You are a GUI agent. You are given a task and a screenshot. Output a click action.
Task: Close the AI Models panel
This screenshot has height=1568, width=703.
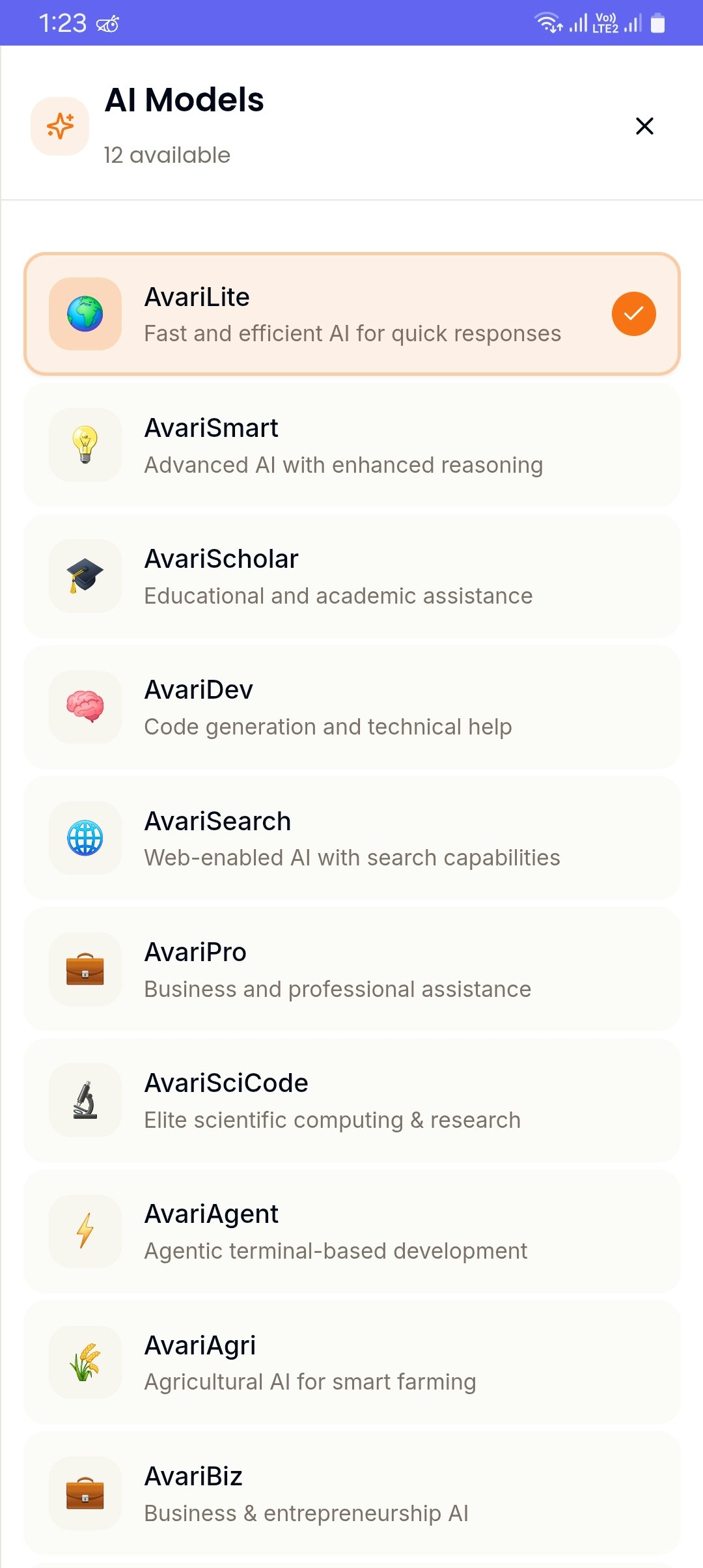pos(644,126)
